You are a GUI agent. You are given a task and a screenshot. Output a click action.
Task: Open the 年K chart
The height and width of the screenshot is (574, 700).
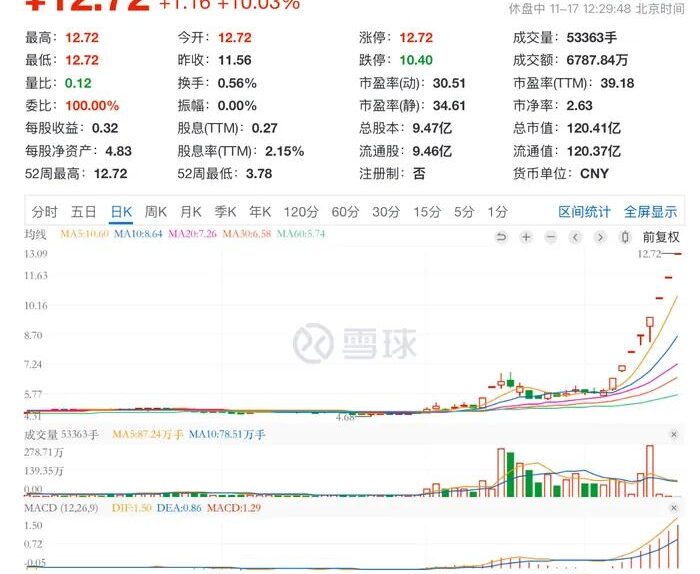click(x=260, y=212)
